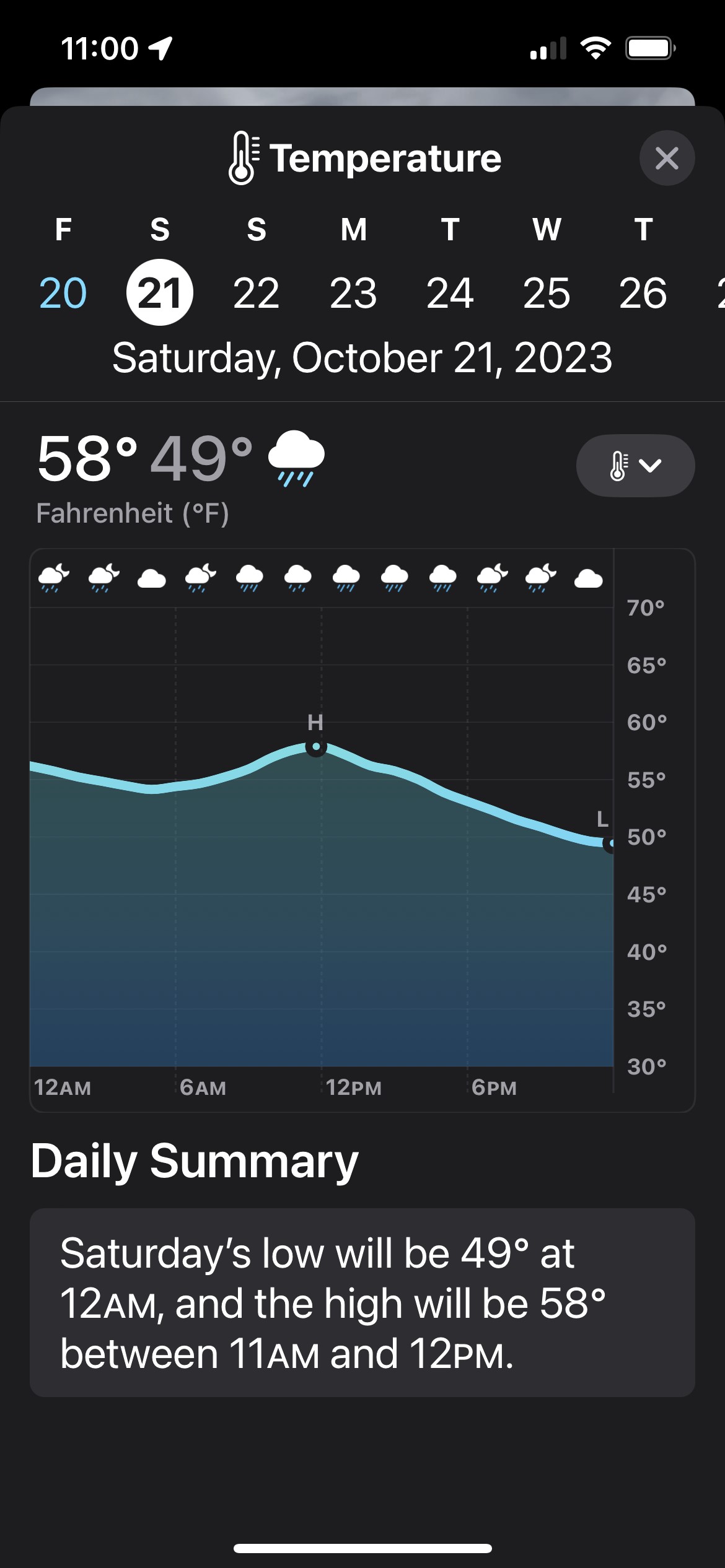Select Friday the 20th
The image size is (725, 1568).
tap(63, 292)
